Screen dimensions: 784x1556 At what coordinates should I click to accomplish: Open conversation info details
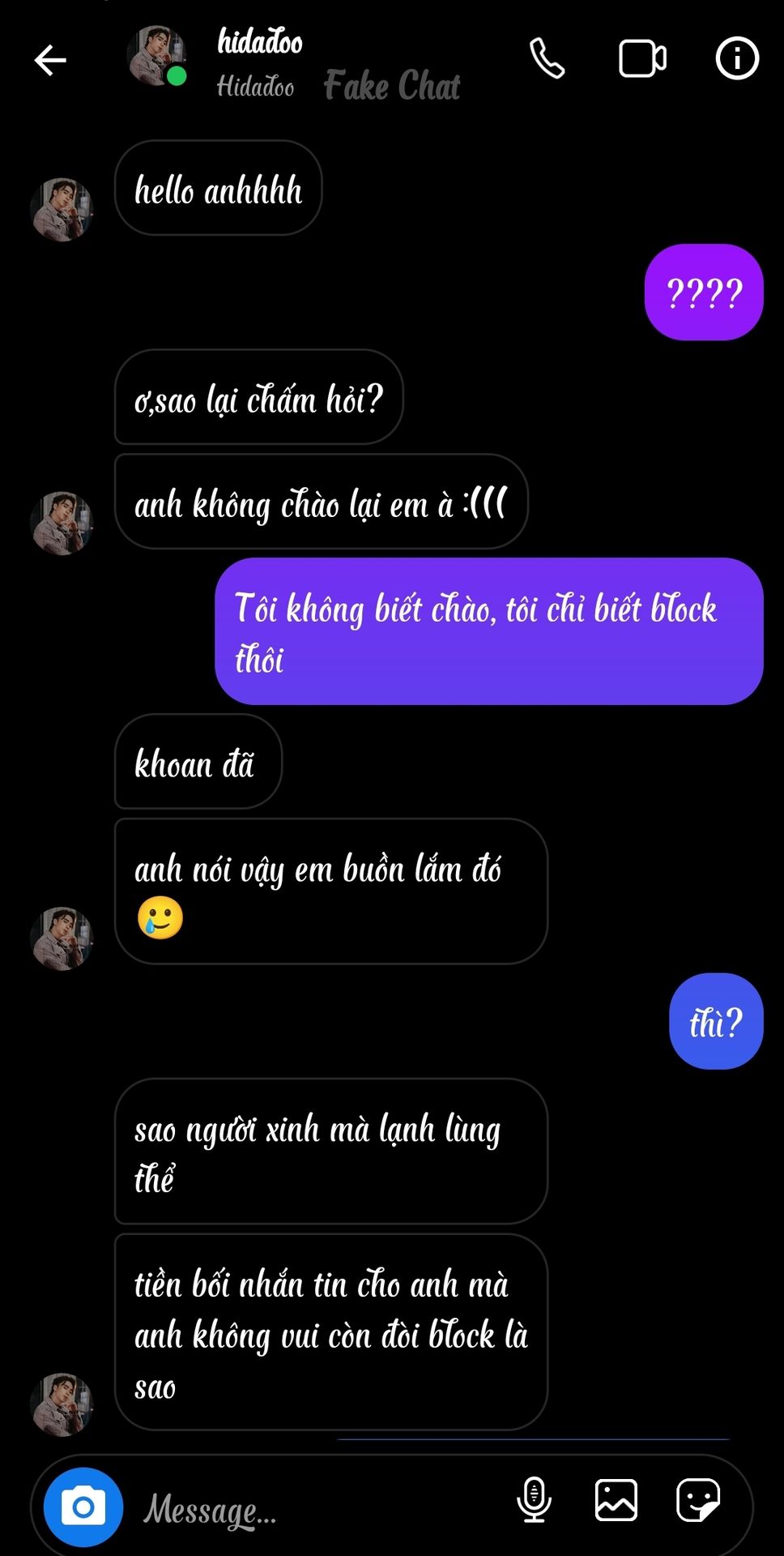tap(737, 58)
